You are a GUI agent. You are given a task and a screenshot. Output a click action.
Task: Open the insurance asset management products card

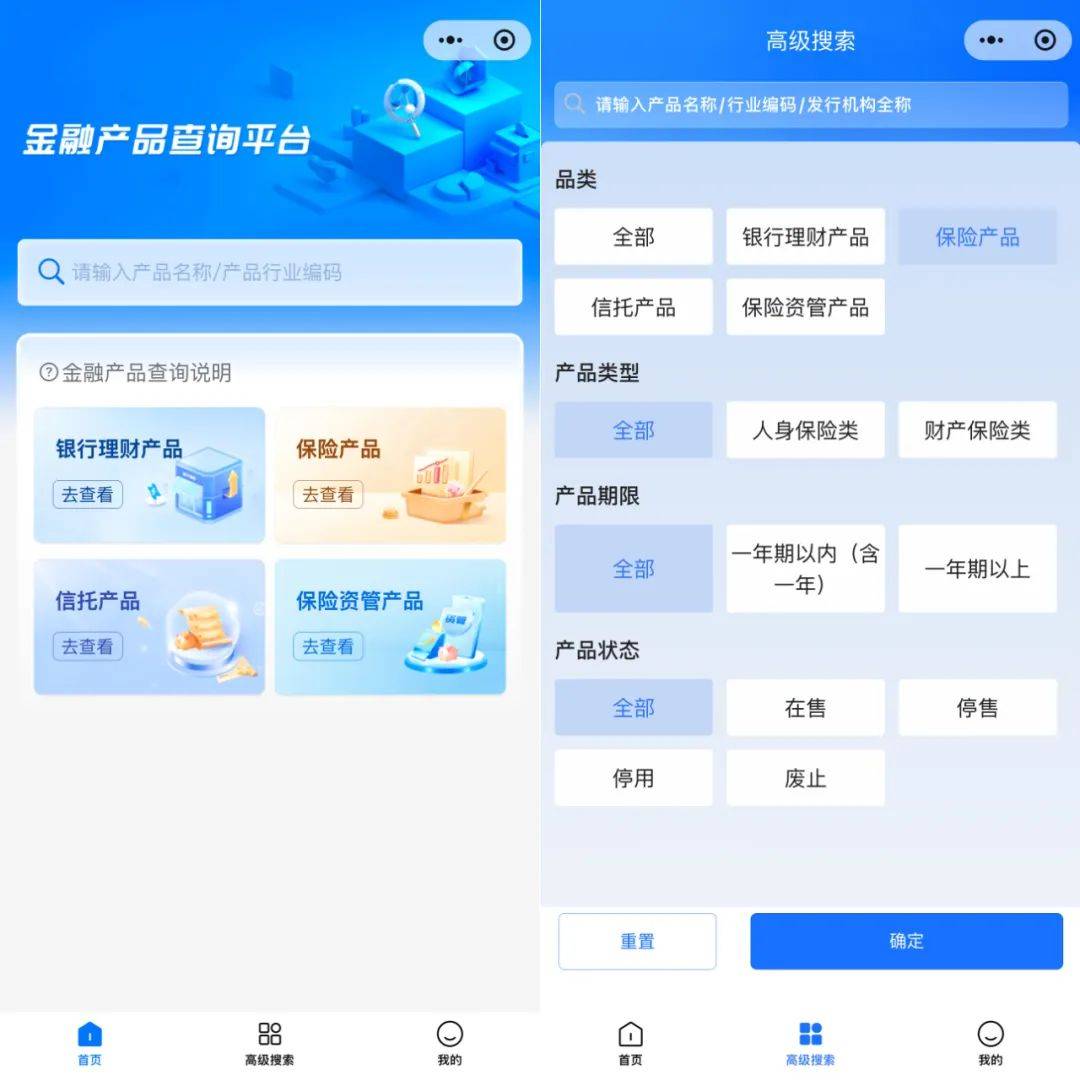click(x=390, y=627)
